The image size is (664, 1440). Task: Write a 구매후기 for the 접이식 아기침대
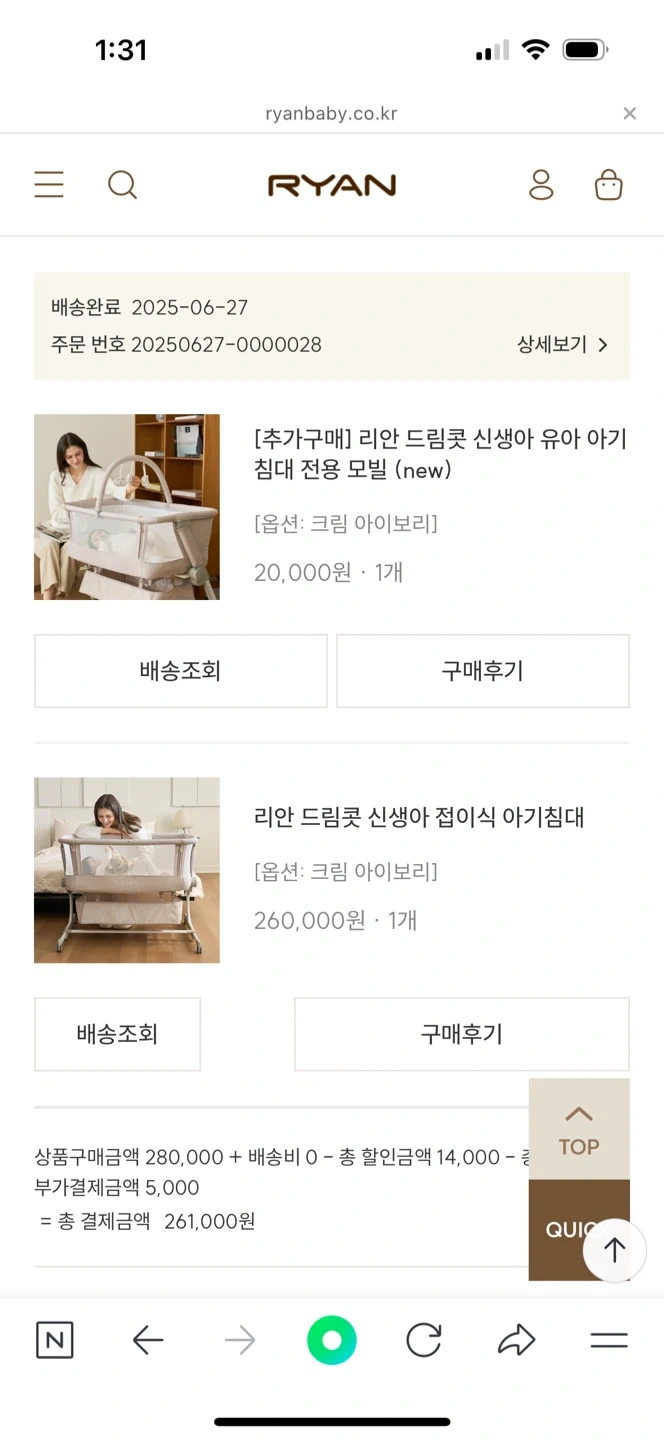[461, 1034]
